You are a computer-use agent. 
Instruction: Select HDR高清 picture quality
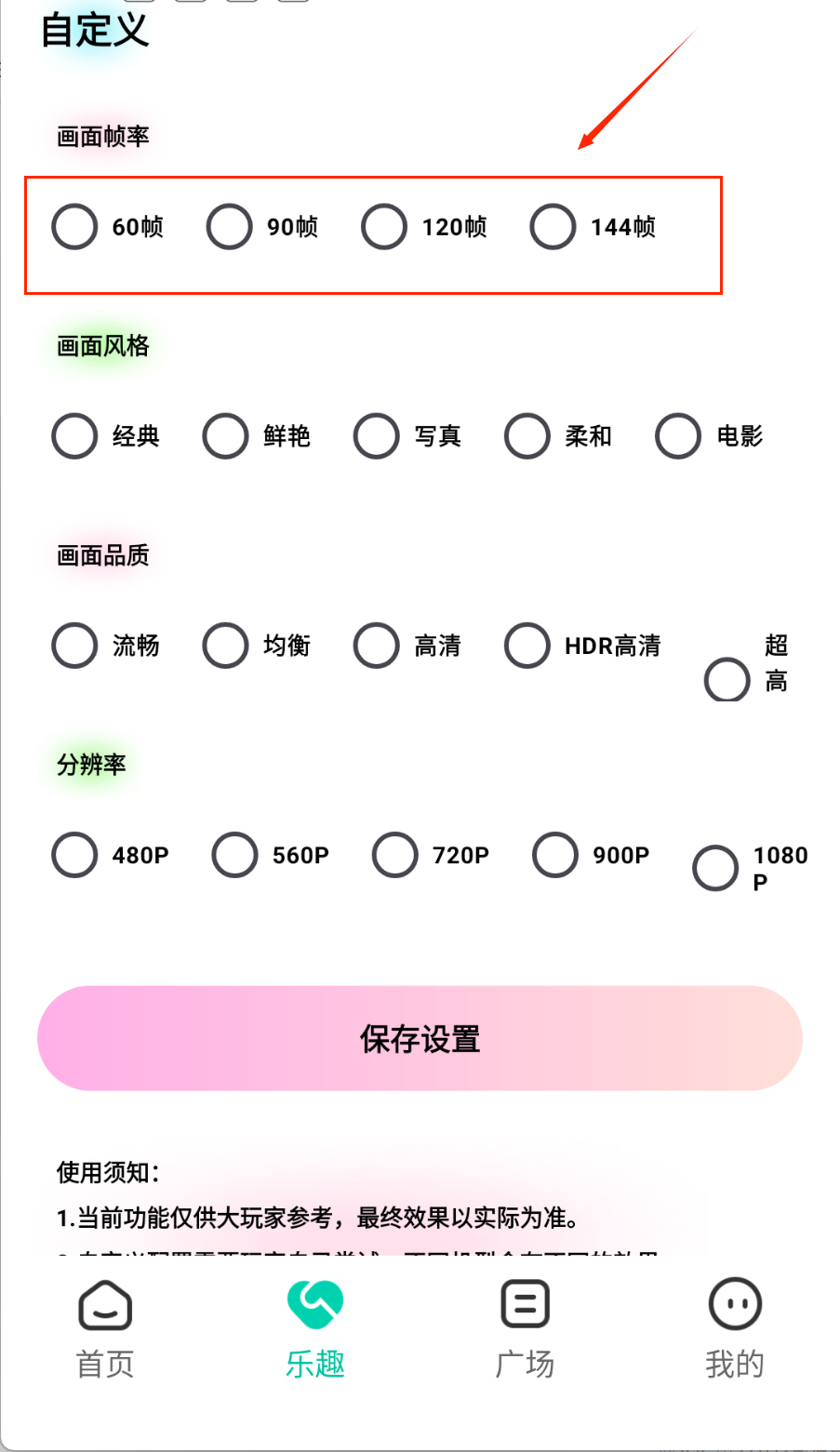(x=527, y=646)
